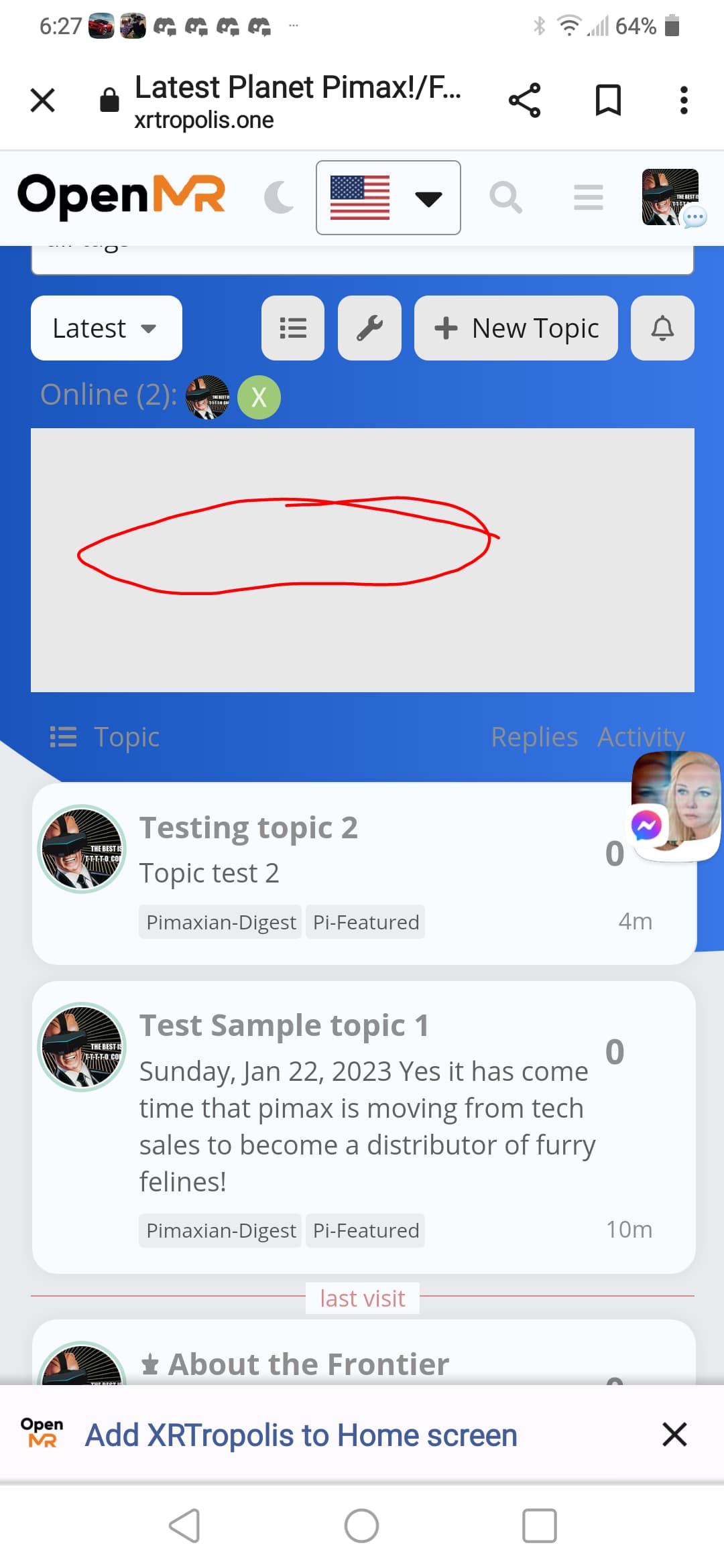Go back using the system navigation
Image resolution: width=724 pixels, height=1568 pixels.
[x=184, y=1526]
